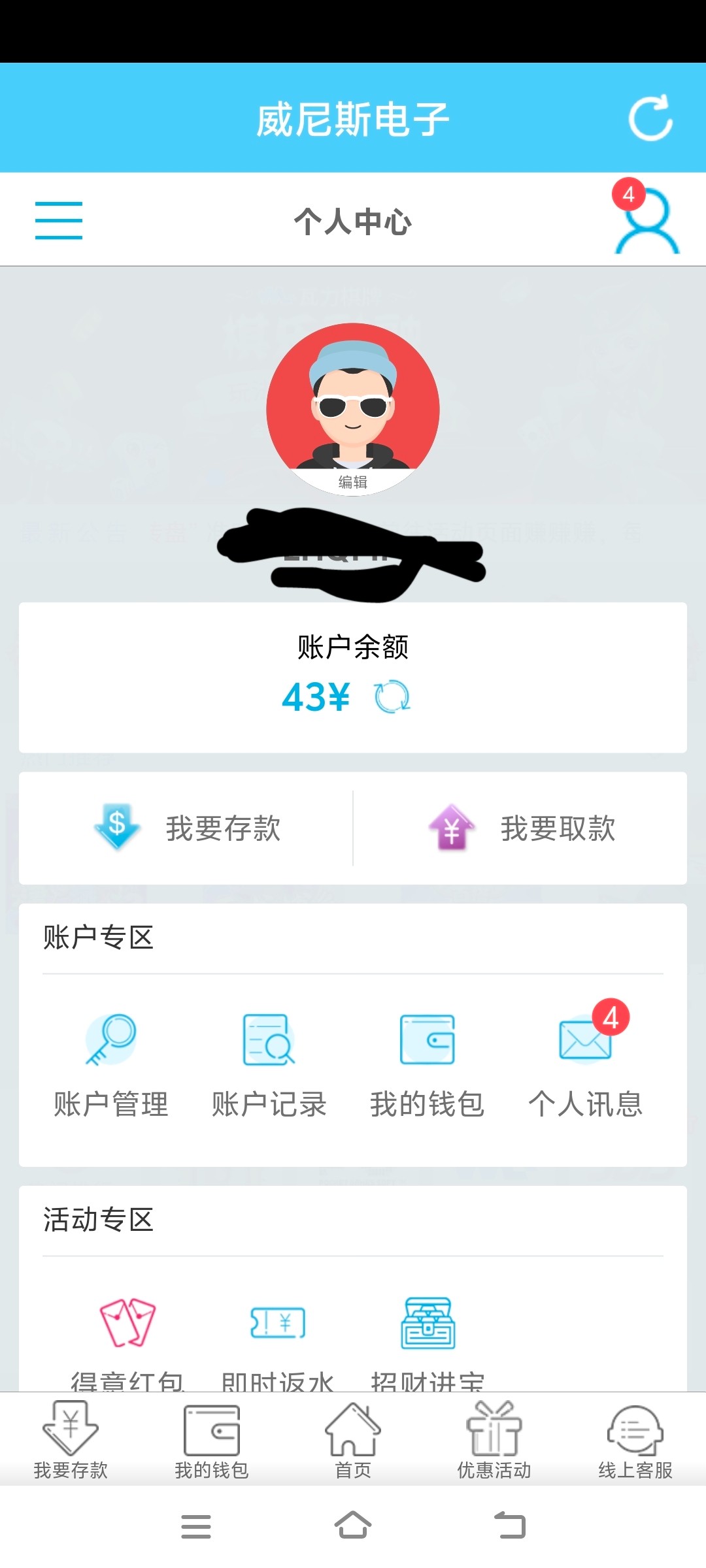Tap the 我要存款 deposit button in the balance card

pyautogui.click(x=187, y=828)
